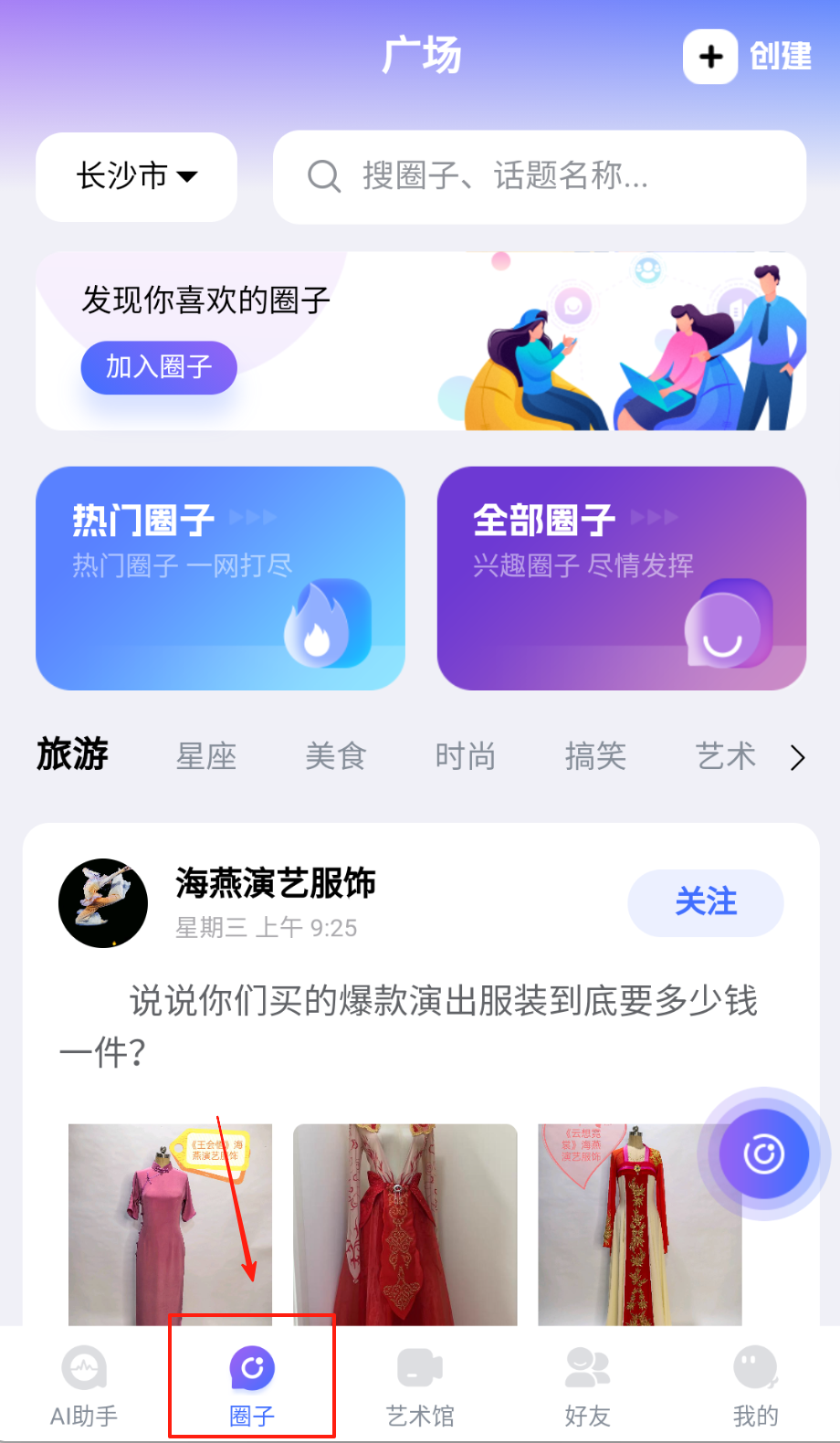Image resolution: width=840 pixels, height=1443 pixels.
Task: Open 海燕演艺服饰 profile avatar
Action: (x=103, y=902)
